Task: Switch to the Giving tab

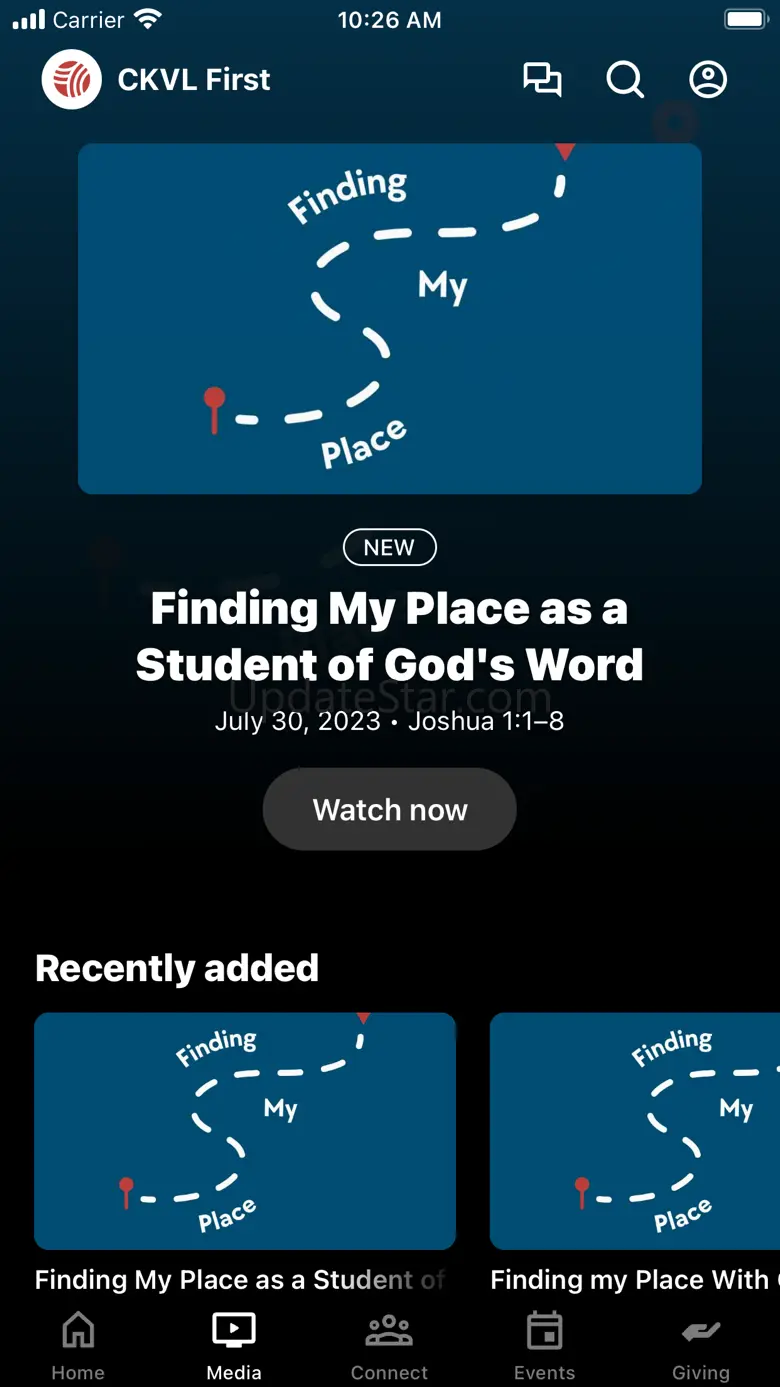Action: 700,1346
